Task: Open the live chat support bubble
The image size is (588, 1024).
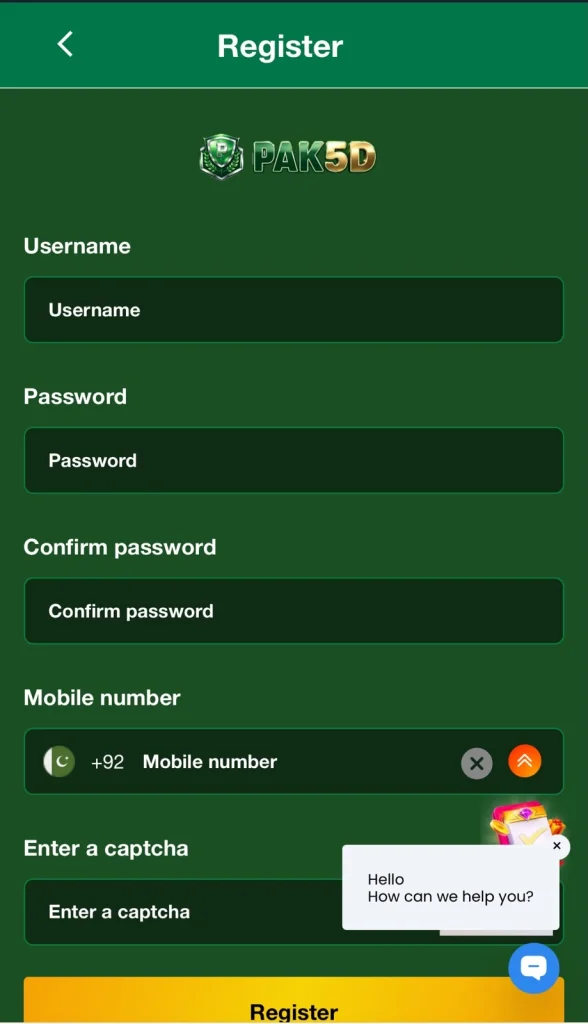Action: click(534, 968)
